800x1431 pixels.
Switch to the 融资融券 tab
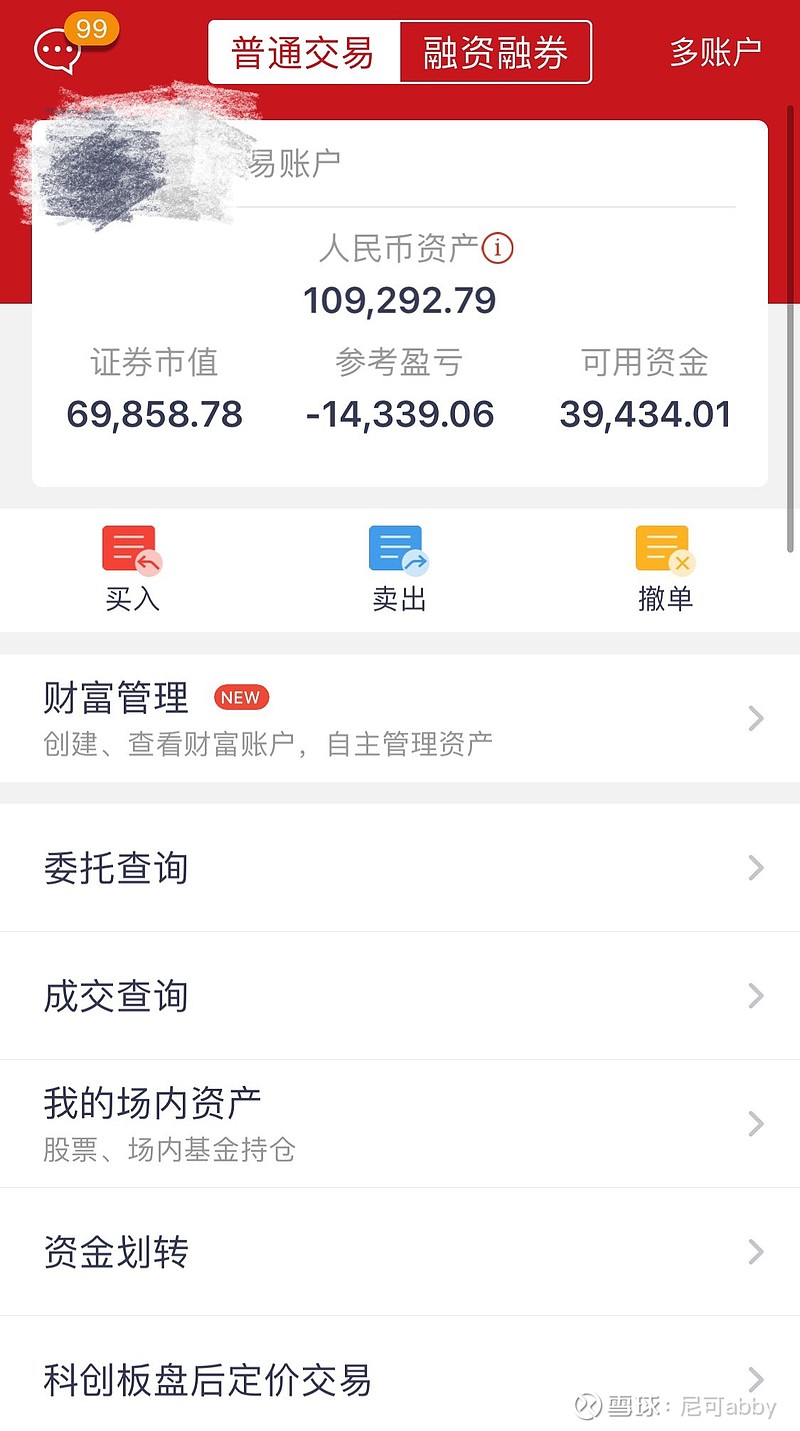point(495,52)
